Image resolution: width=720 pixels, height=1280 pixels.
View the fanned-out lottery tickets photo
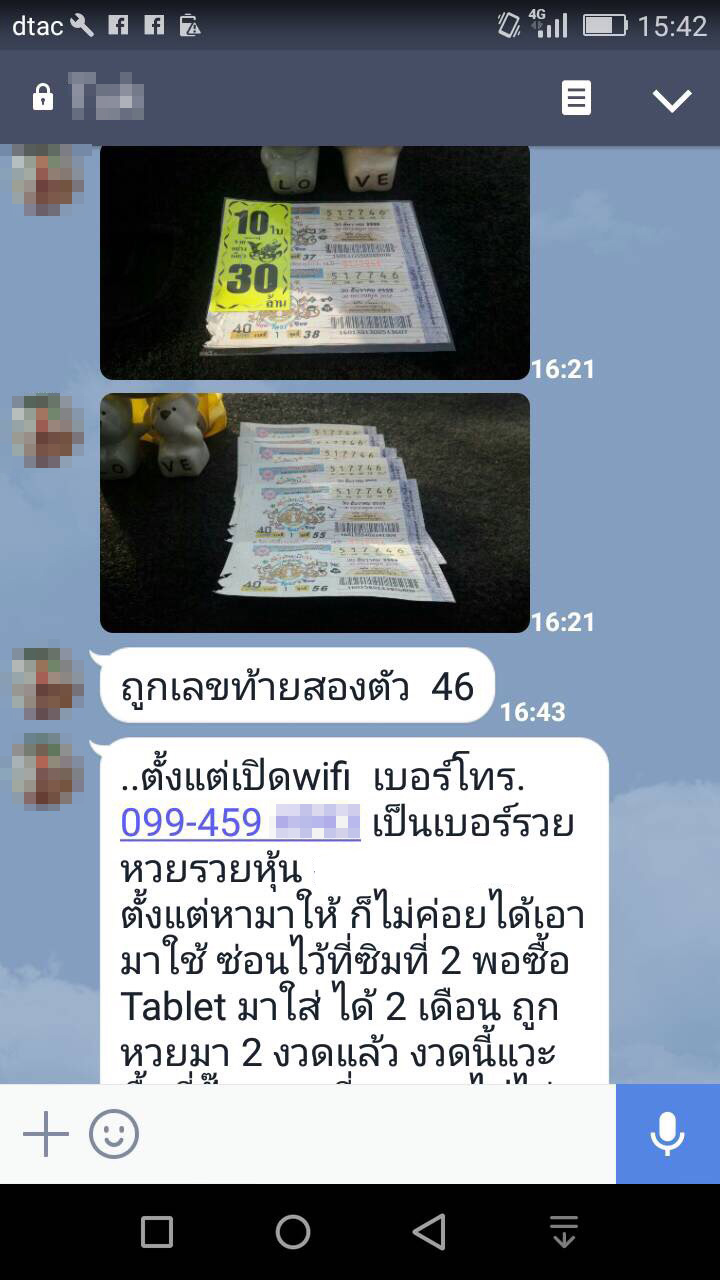click(315, 513)
